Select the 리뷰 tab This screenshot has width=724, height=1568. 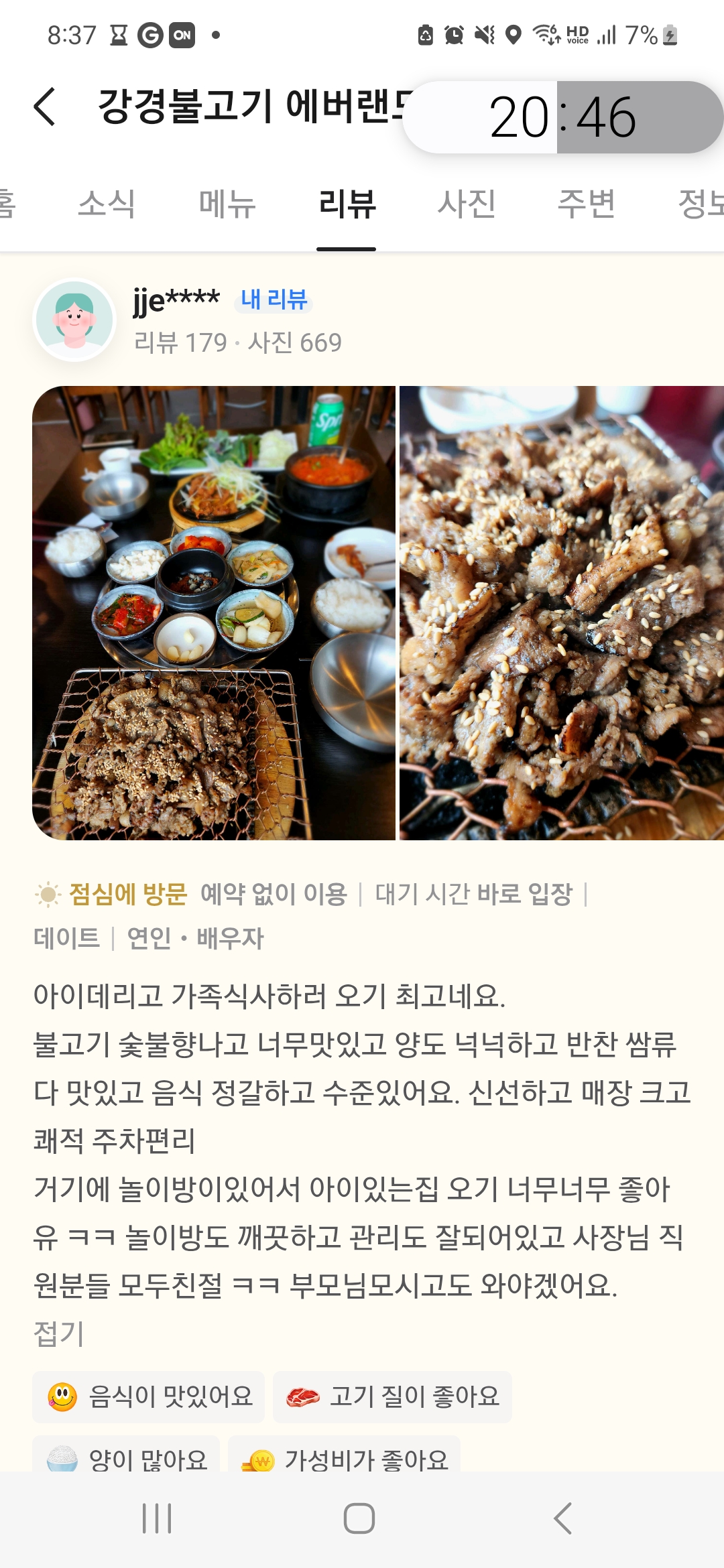point(347,204)
